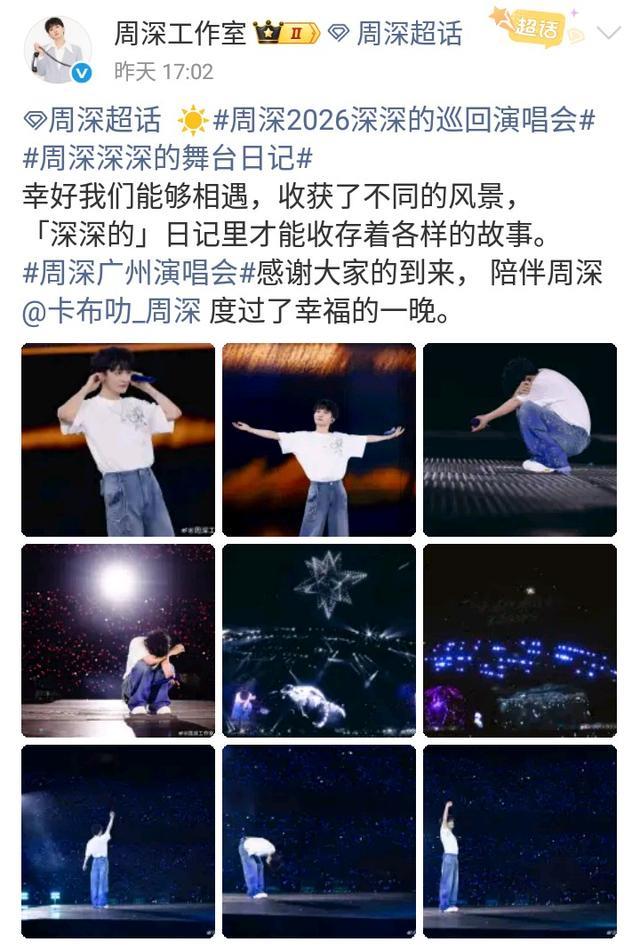Open photo of star-shaped stage light
The height and width of the screenshot is (950, 640).
(x=319, y=641)
